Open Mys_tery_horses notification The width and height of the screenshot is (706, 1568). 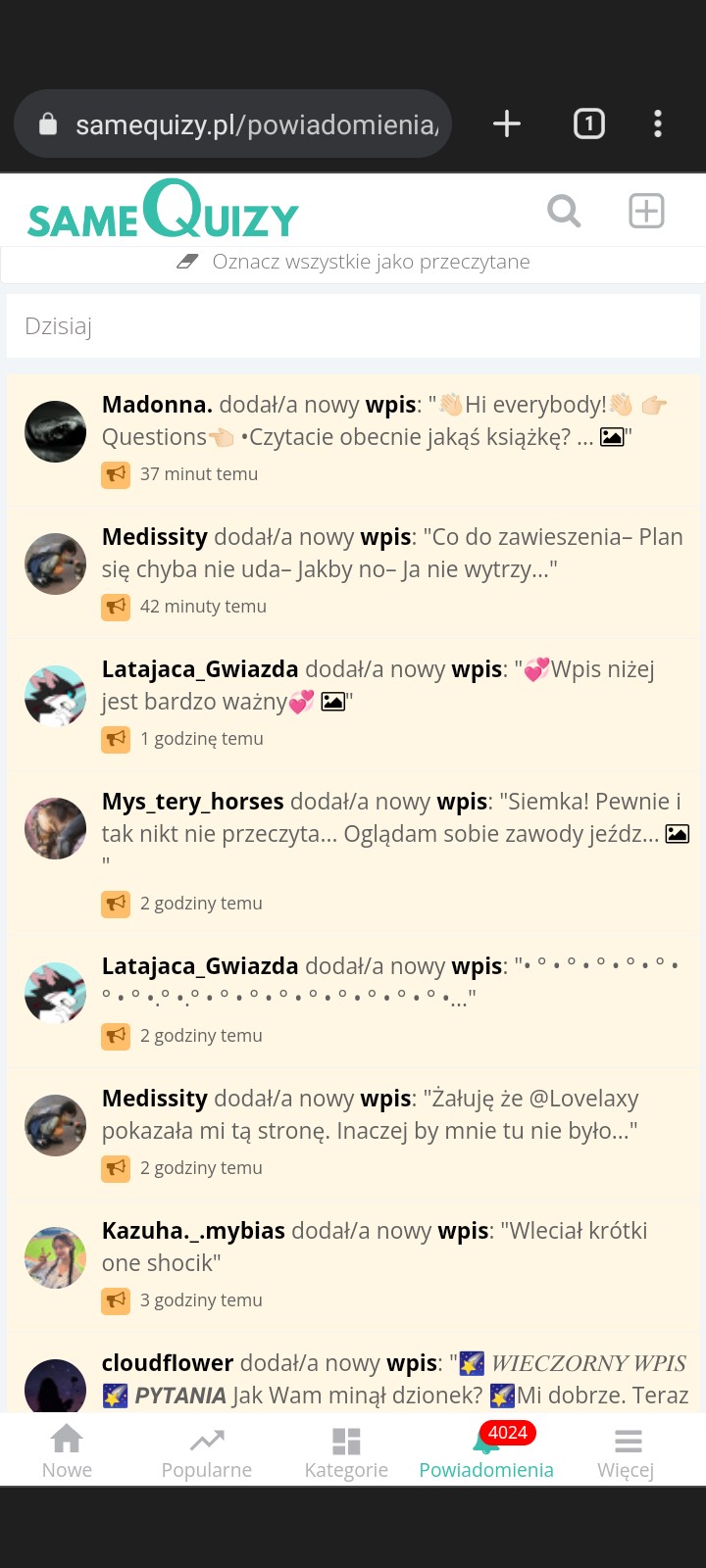tap(392, 818)
